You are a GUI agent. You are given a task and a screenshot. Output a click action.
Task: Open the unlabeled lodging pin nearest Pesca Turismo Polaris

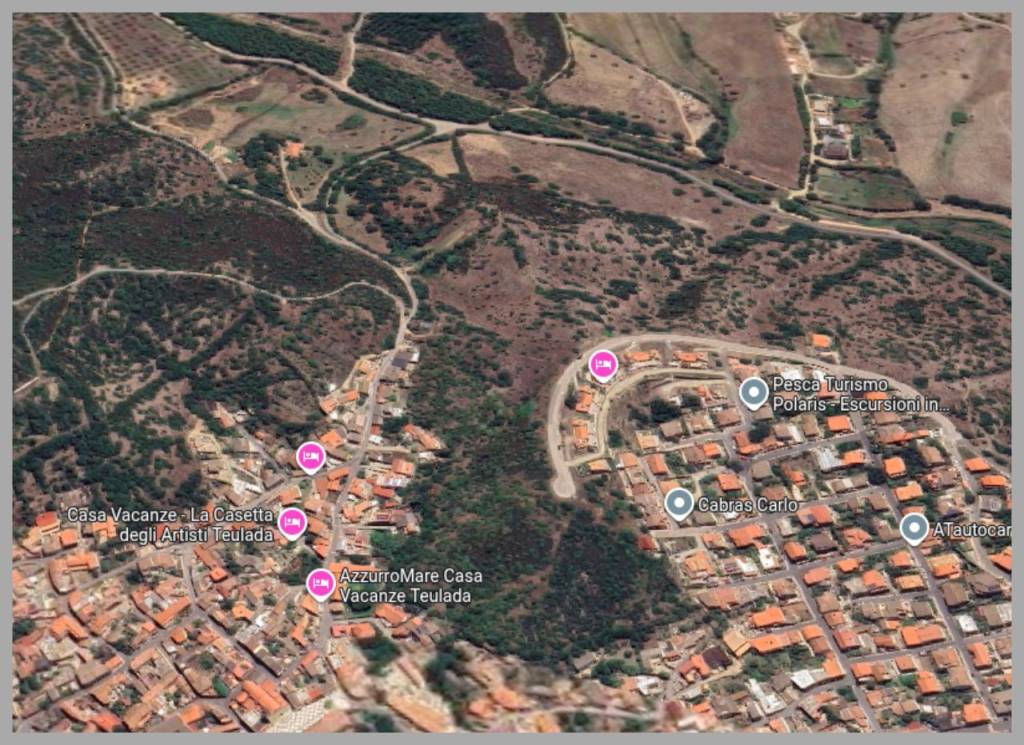602,365
